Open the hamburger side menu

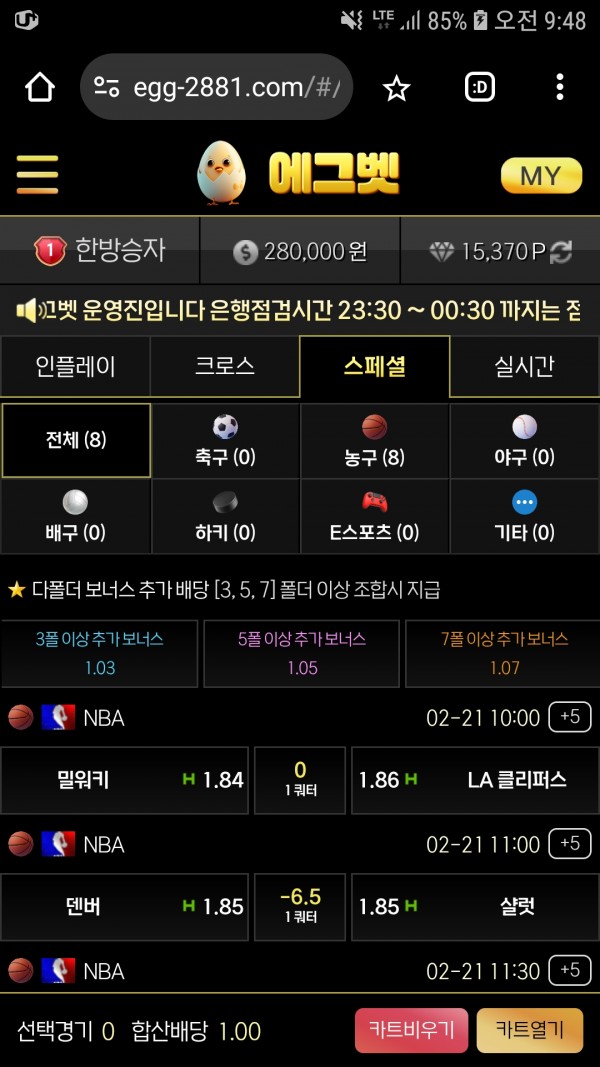click(37, 174)
